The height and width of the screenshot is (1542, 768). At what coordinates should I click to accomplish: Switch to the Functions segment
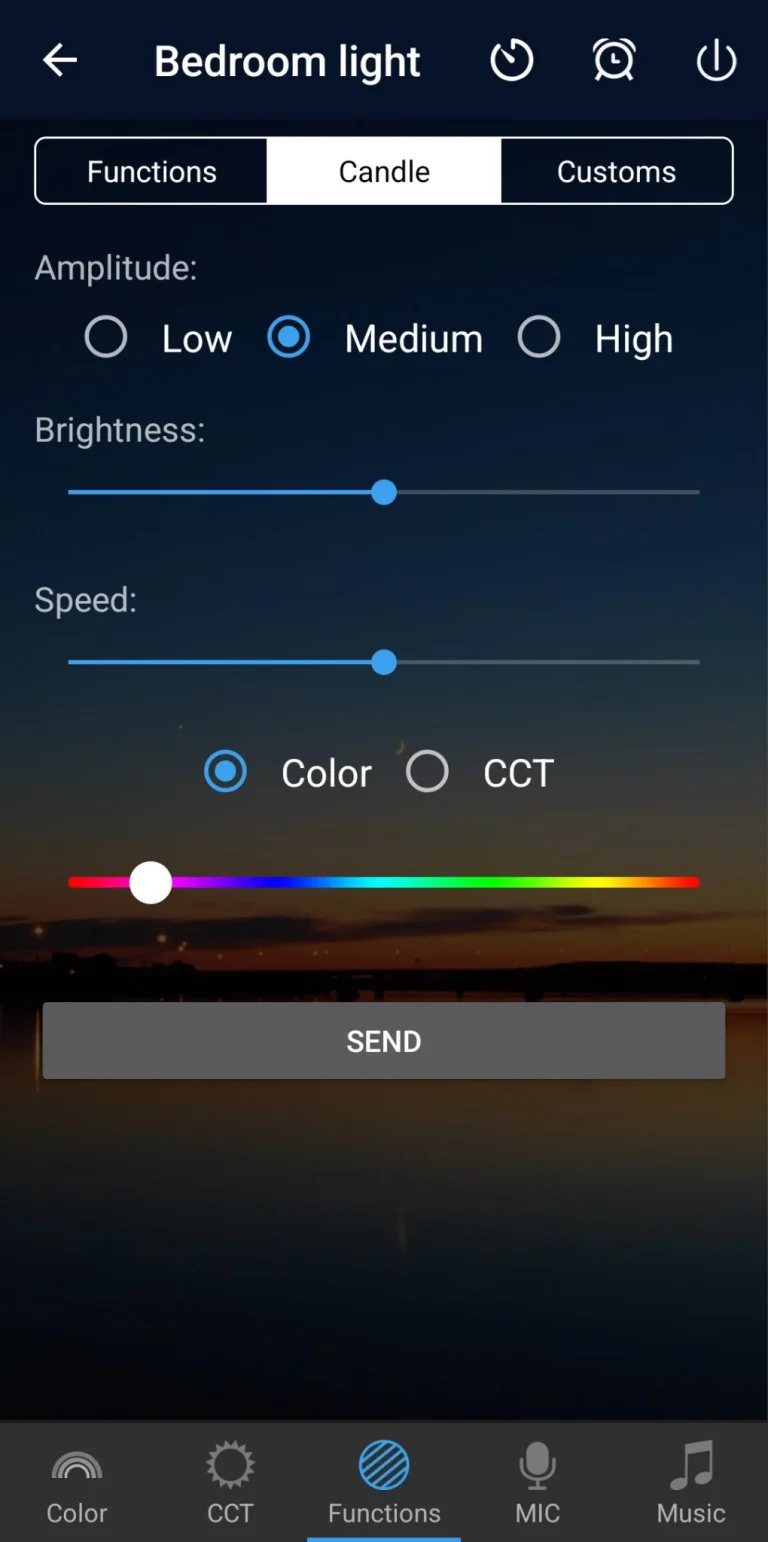coord(152,171)
